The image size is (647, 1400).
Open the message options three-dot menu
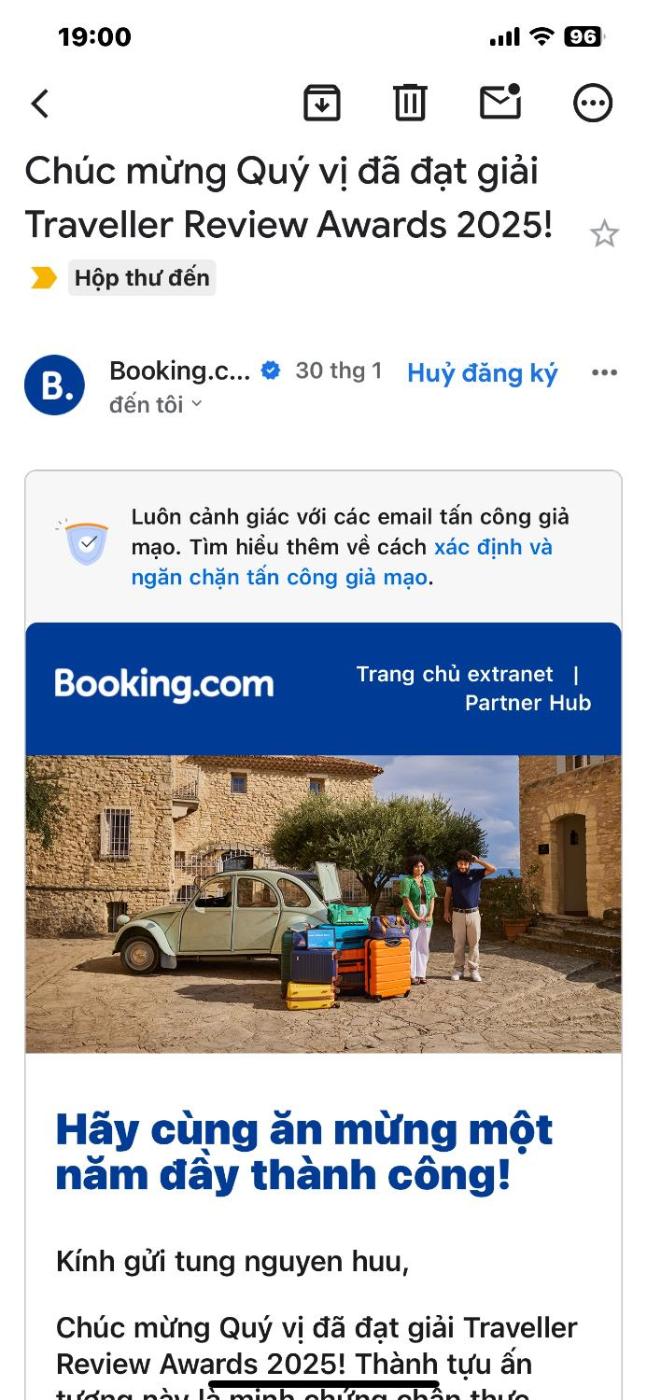[604, 373]
